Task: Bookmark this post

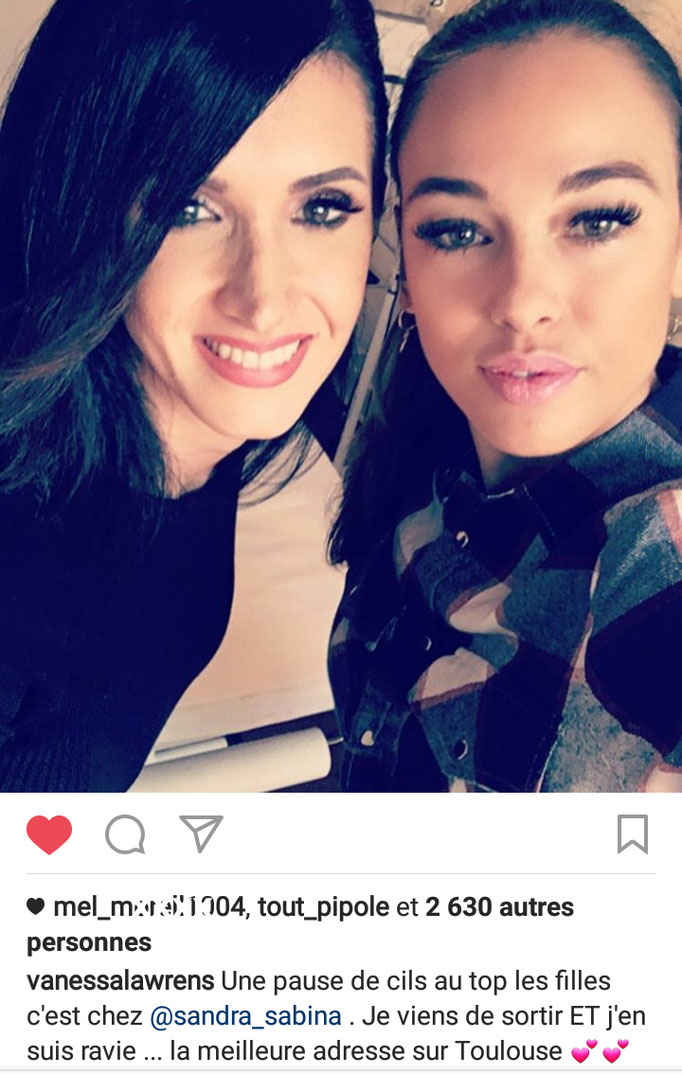Action: click(x=632, y=834)
